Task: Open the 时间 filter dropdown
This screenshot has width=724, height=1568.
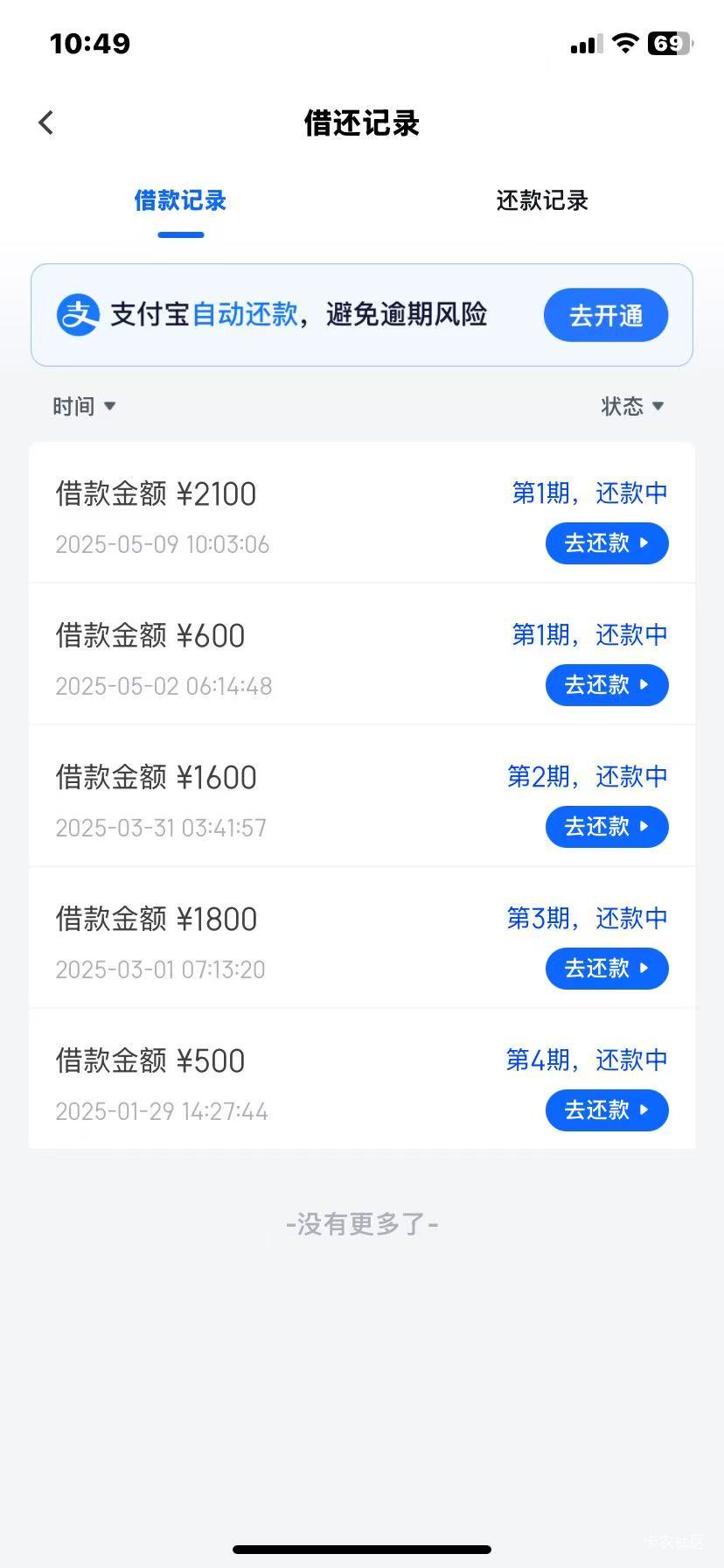Action: [84, 406]
